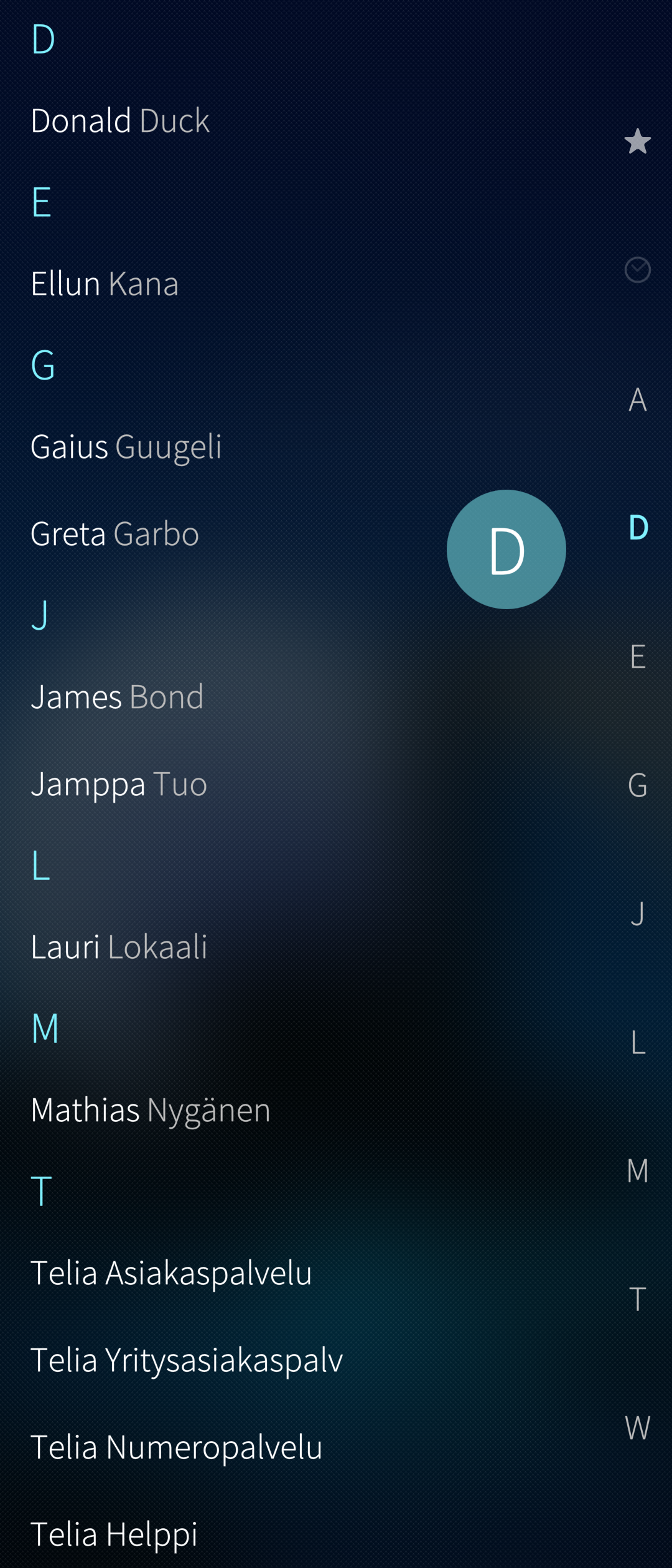Tap the Jamppa Tuo contact
The width and height of the screenshot is (672, 1568).
tap(119, 784)
